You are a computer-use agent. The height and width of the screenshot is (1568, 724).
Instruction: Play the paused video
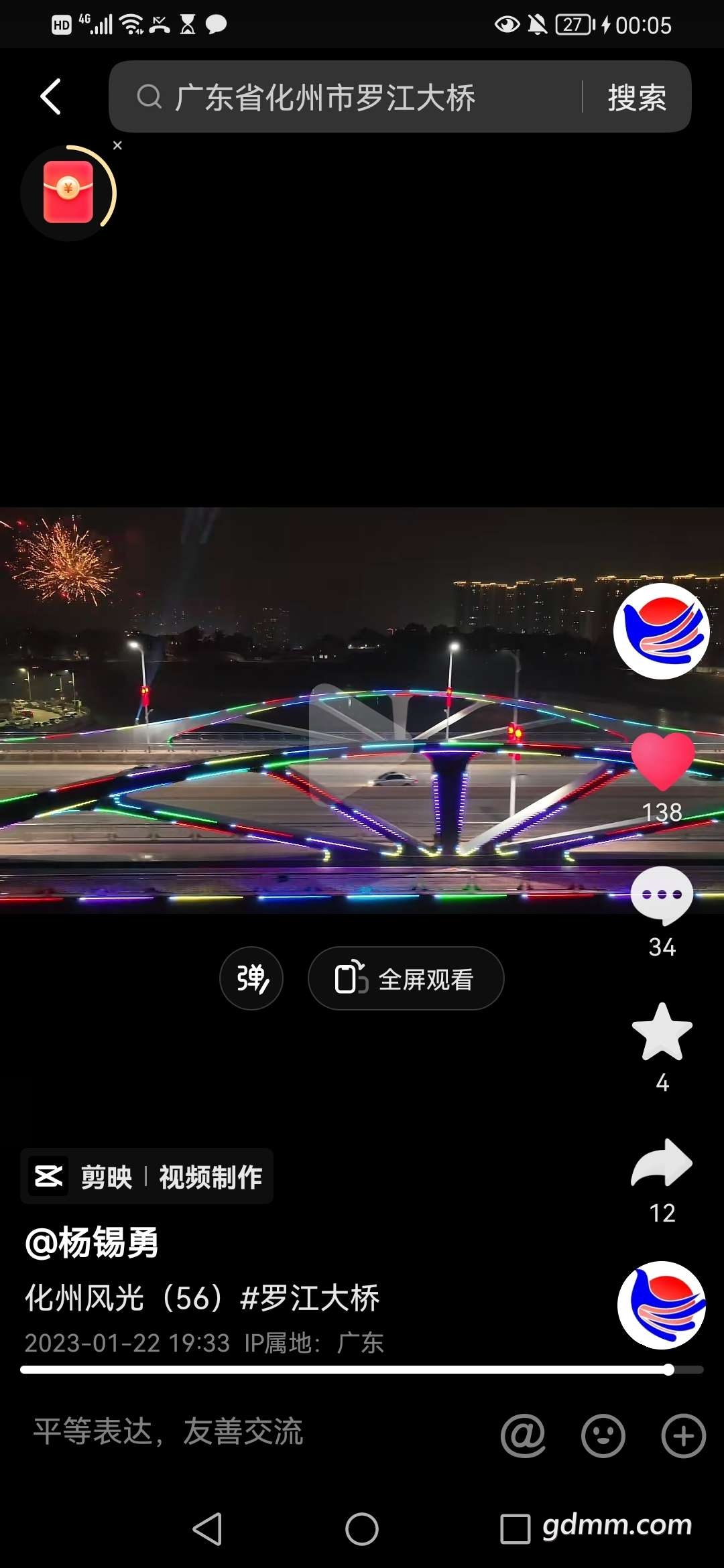point(359,736)
